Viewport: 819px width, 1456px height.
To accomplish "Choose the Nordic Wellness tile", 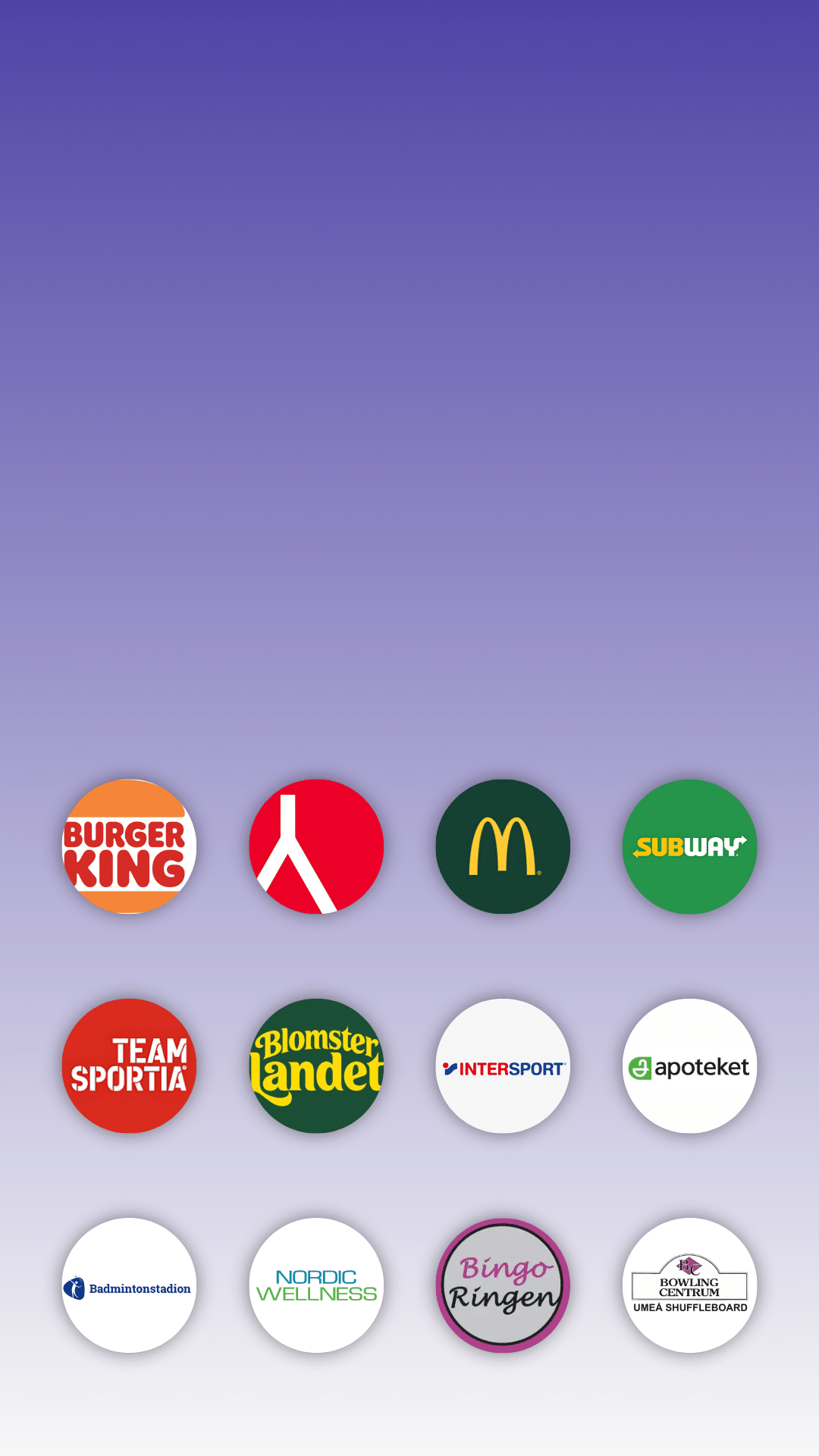I will pyautogui.click(x=316, y=1285).
